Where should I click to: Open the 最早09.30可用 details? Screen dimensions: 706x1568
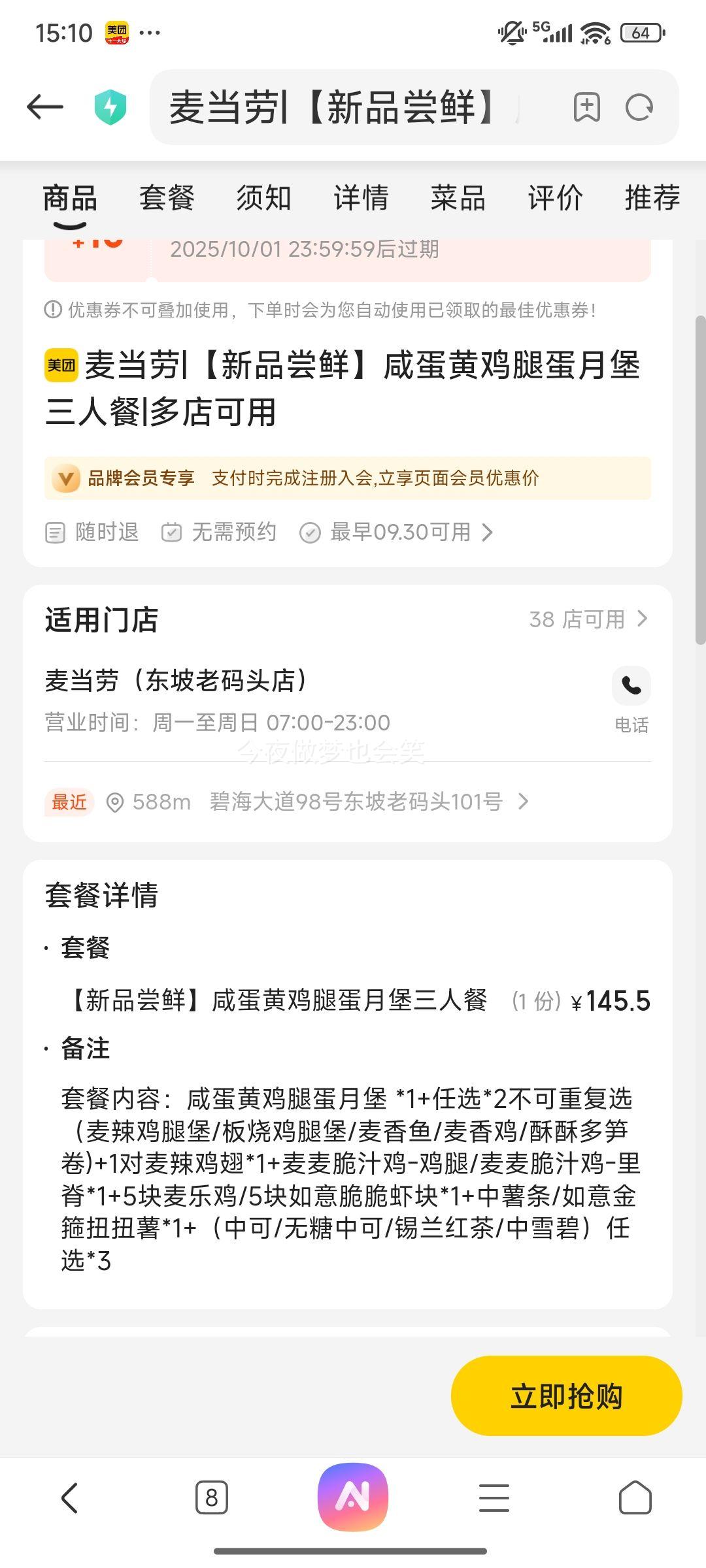point(399,532)
